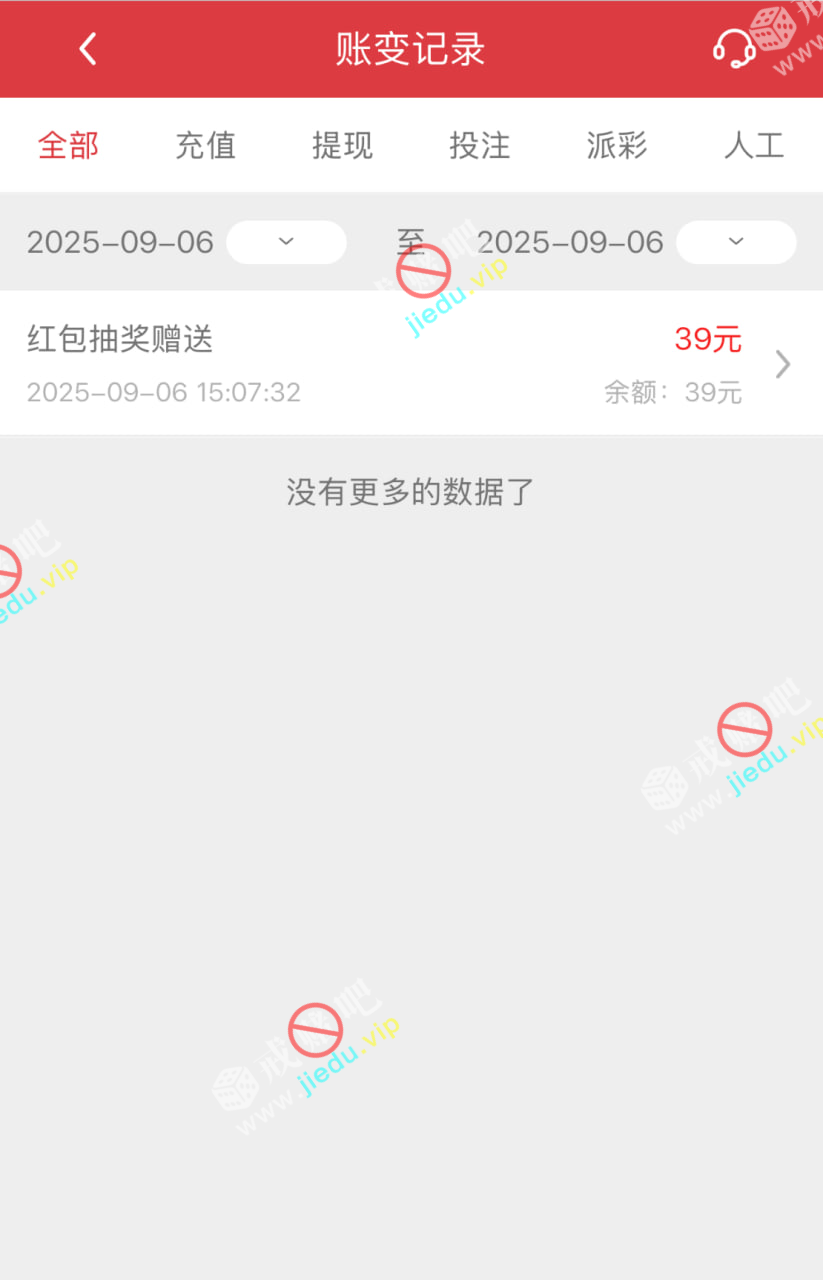The height and width of the screenshot is (1280, 823).
Task: Switch to the 人工 tab
Action: coord(753,146)
